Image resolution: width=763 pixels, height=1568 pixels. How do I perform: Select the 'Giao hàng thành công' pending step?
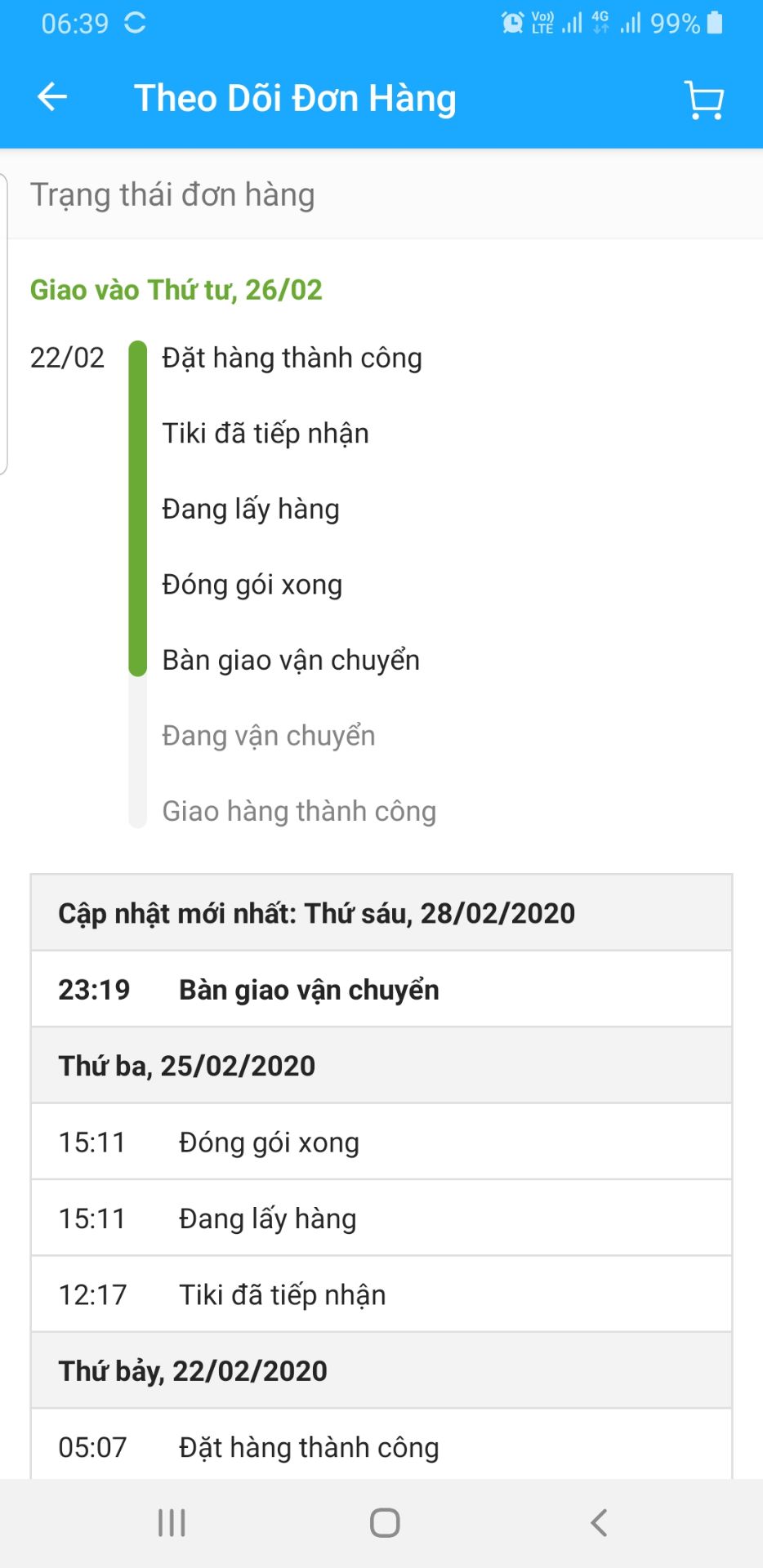[x=300, y=810]
